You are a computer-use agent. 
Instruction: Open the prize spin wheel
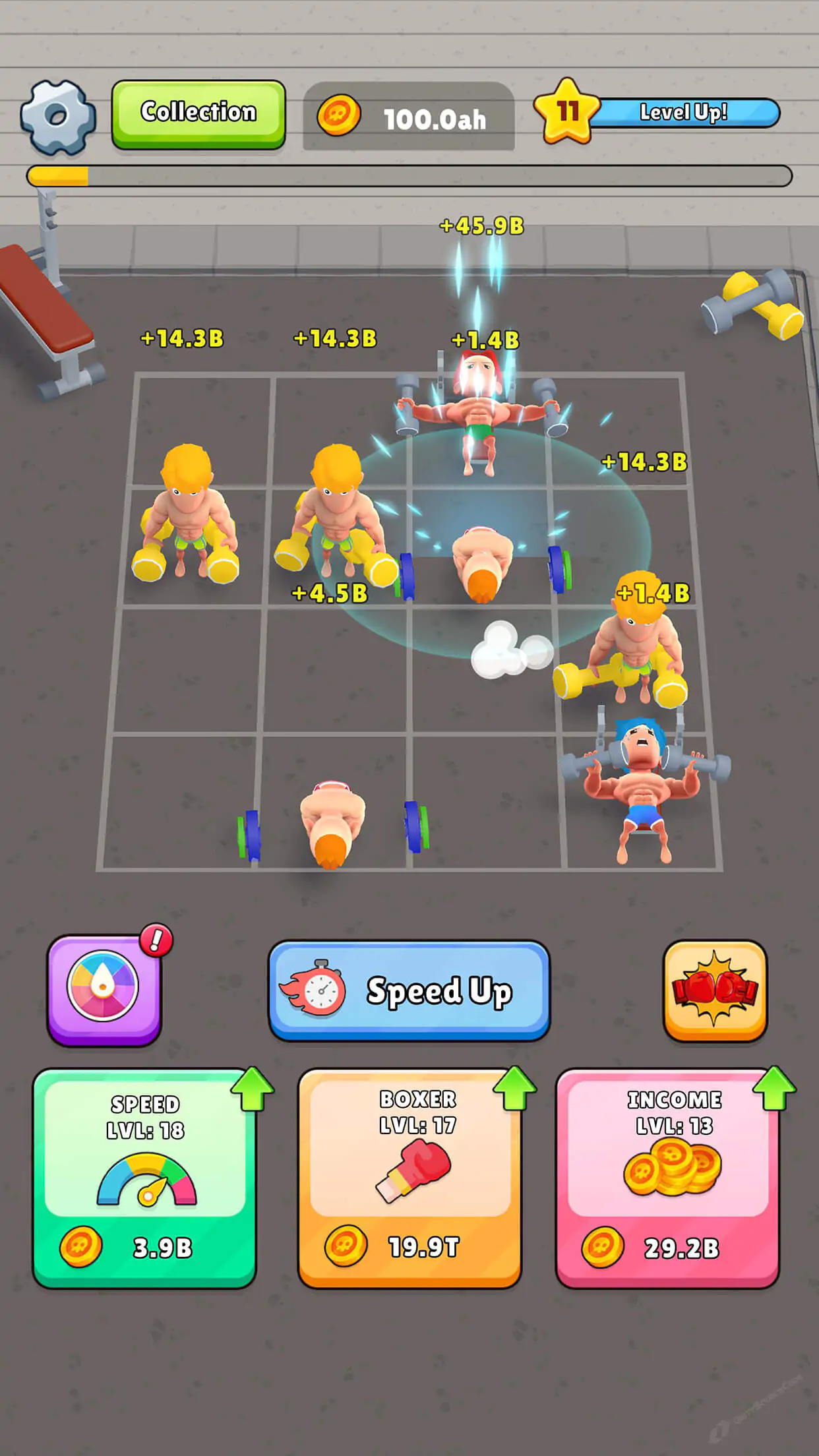(x=104, y=988)
